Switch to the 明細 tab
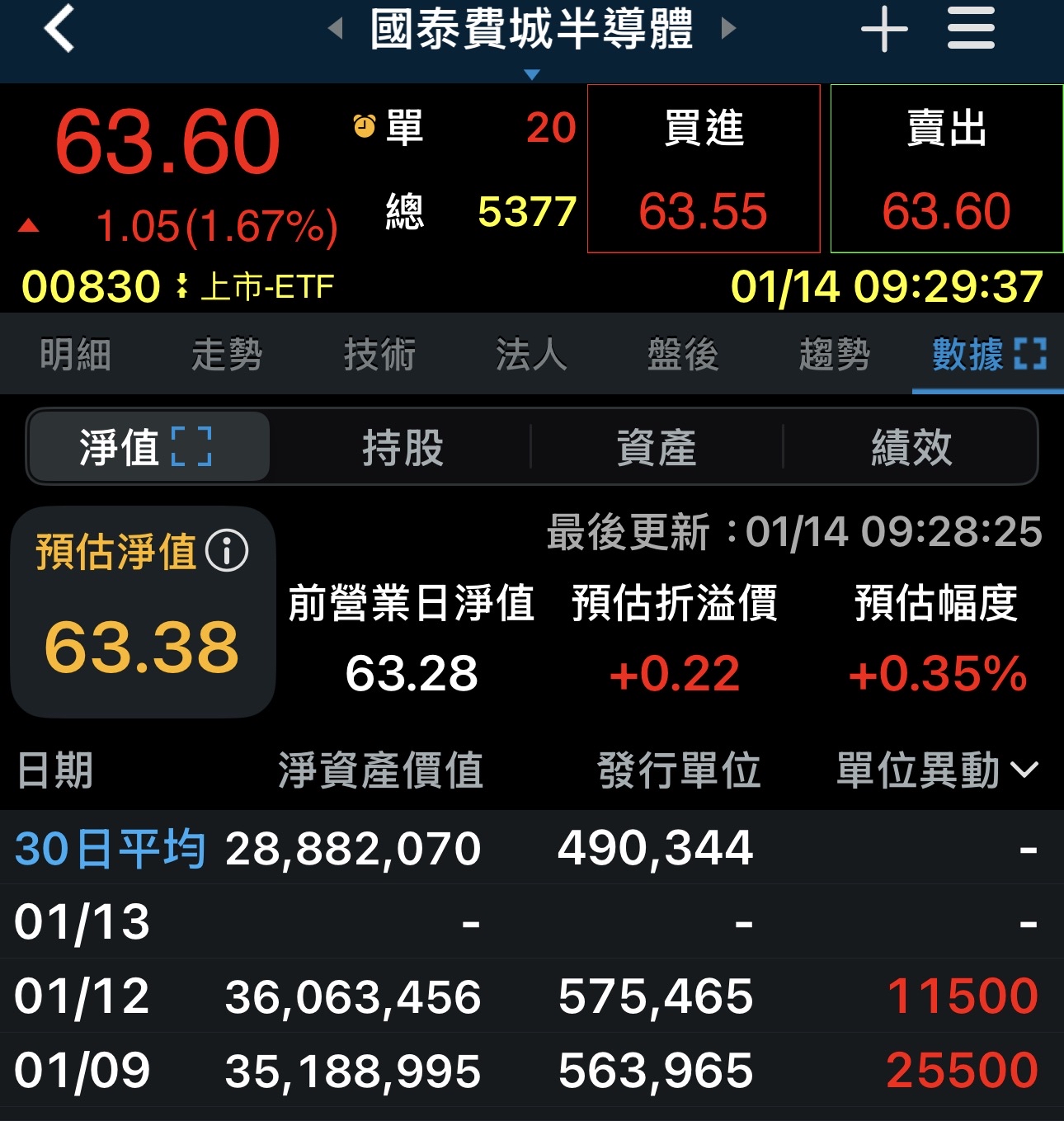 [75, 356]
